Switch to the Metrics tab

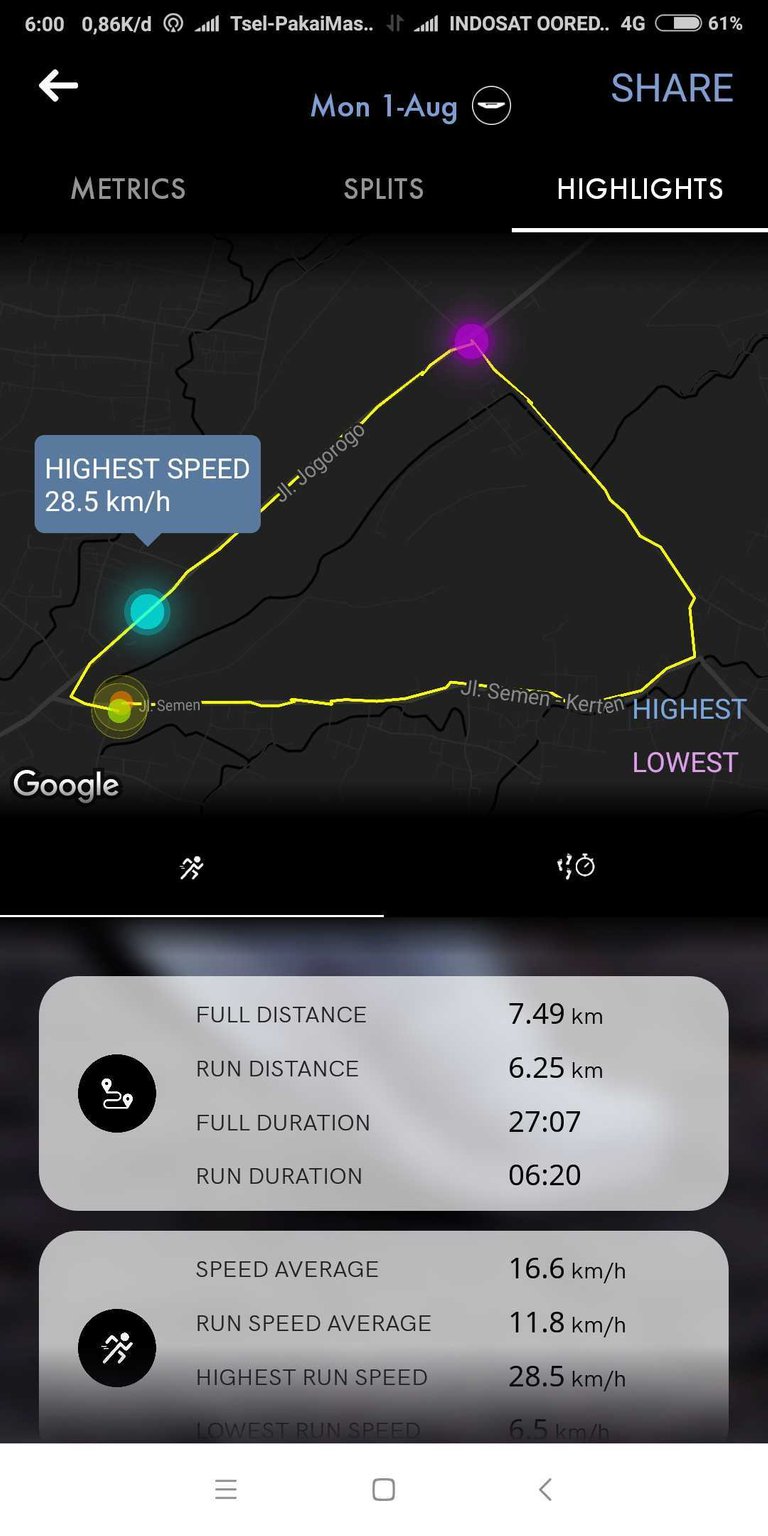click(128, 189)
